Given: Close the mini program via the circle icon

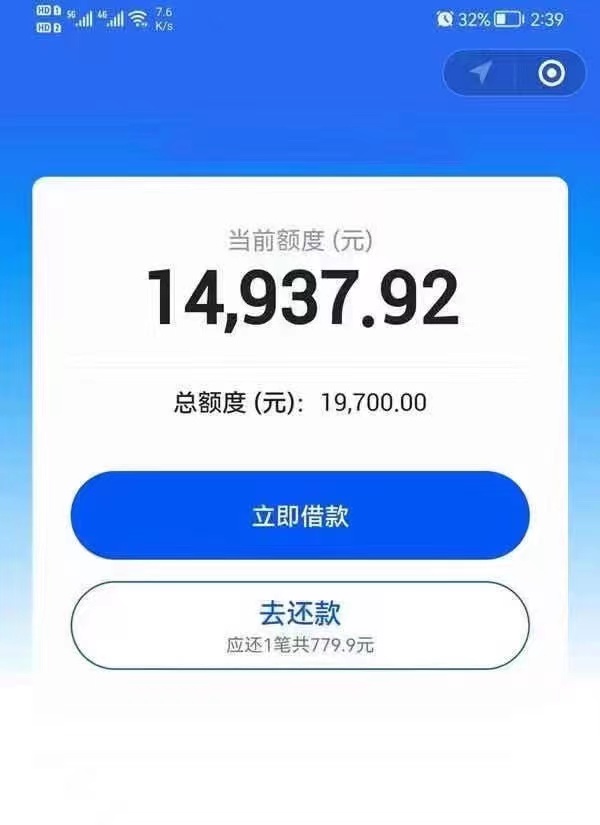Looking at the screenshot, I should 551,73.
